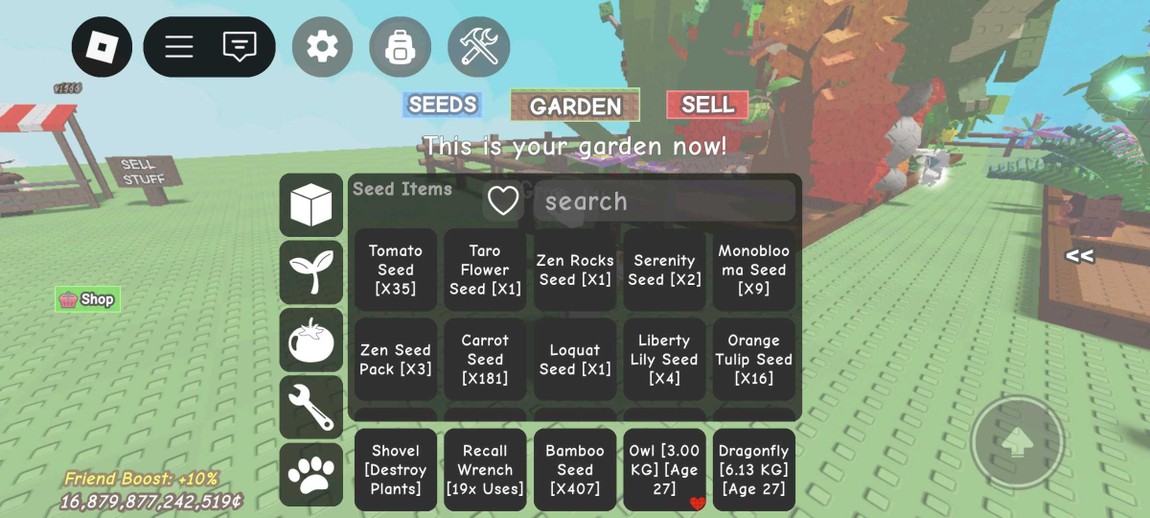
Task: Teleport to SEEDS
Action: coord(442,105)
